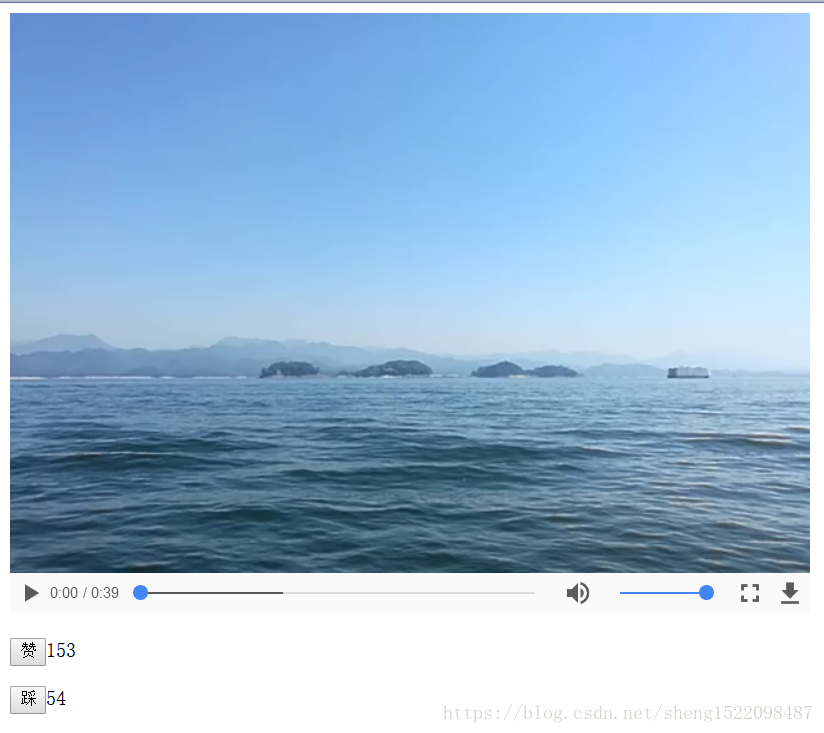Mute the video sound
The height and width of the screenshot is (733, 824).
point(577,593)
